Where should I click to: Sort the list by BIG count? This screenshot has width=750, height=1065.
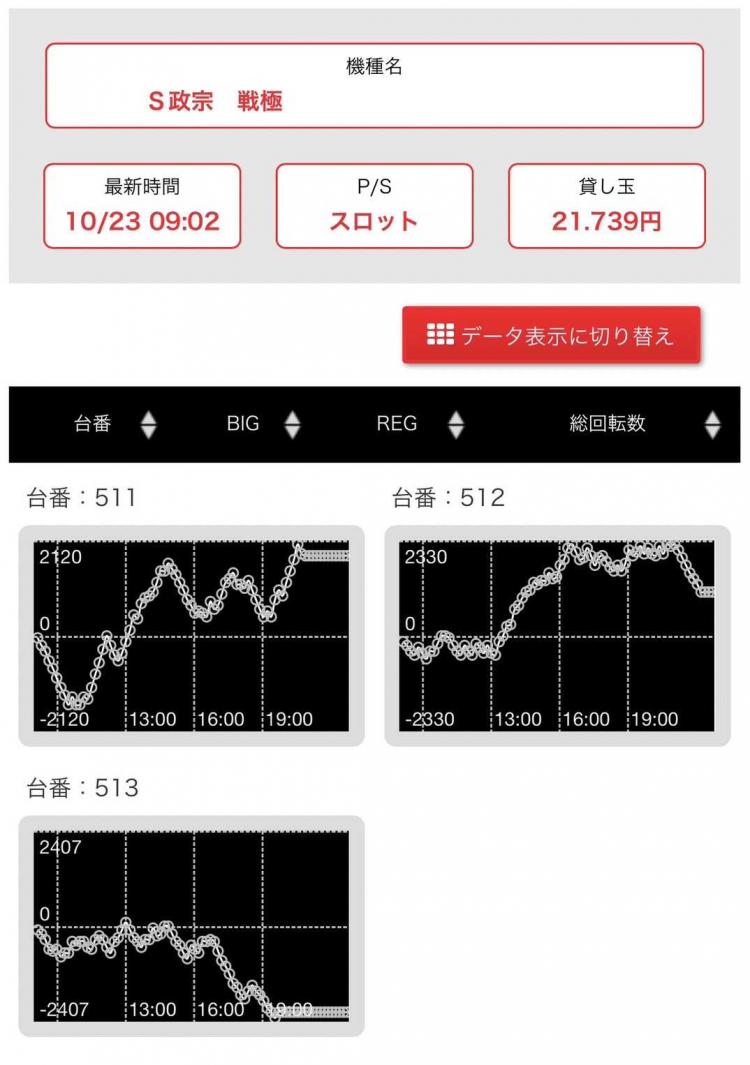click(x=263, y=424)
